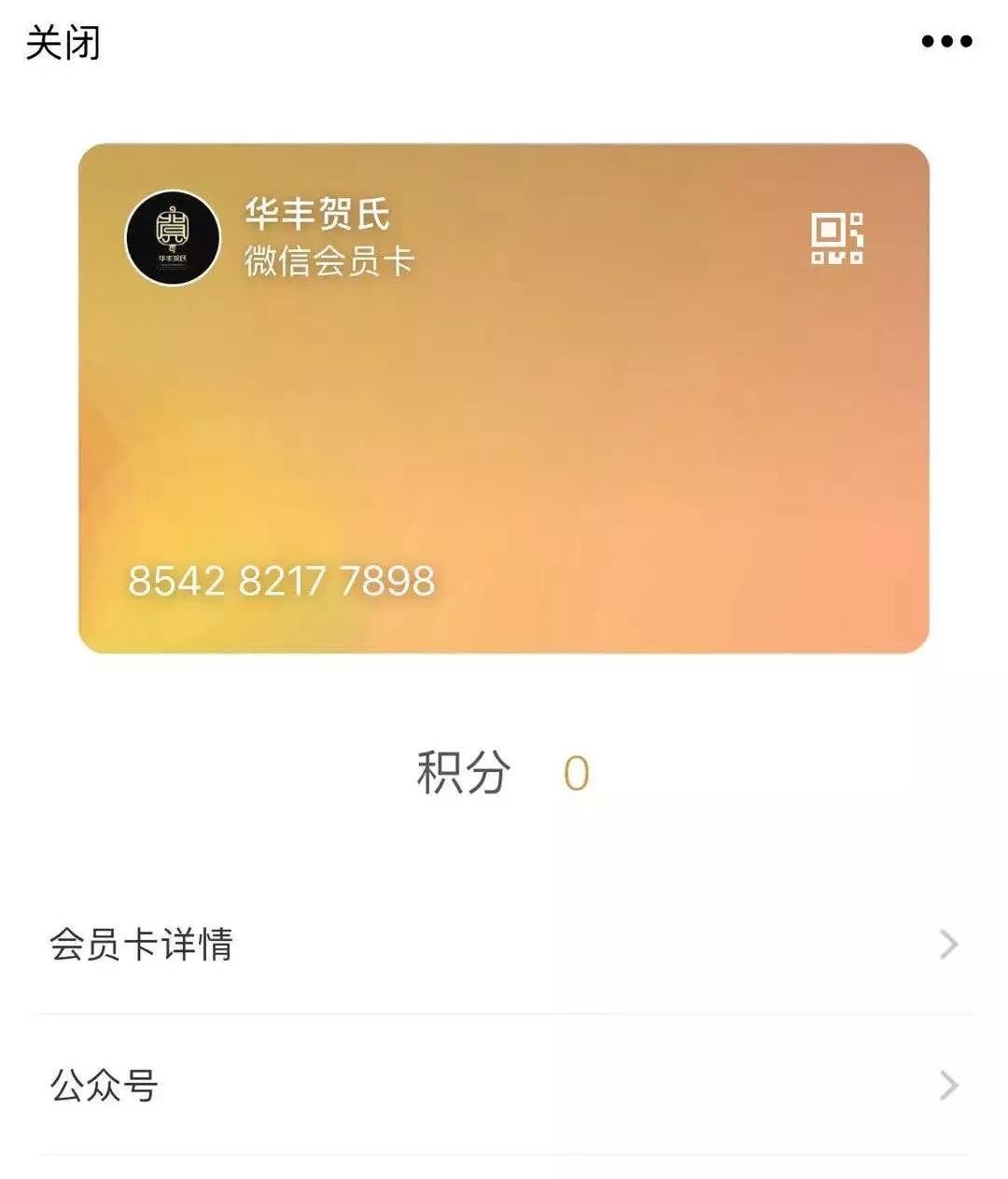Open the 公众号 row
This screenshot has width=1008, height=1179.
coord(504,1086)
